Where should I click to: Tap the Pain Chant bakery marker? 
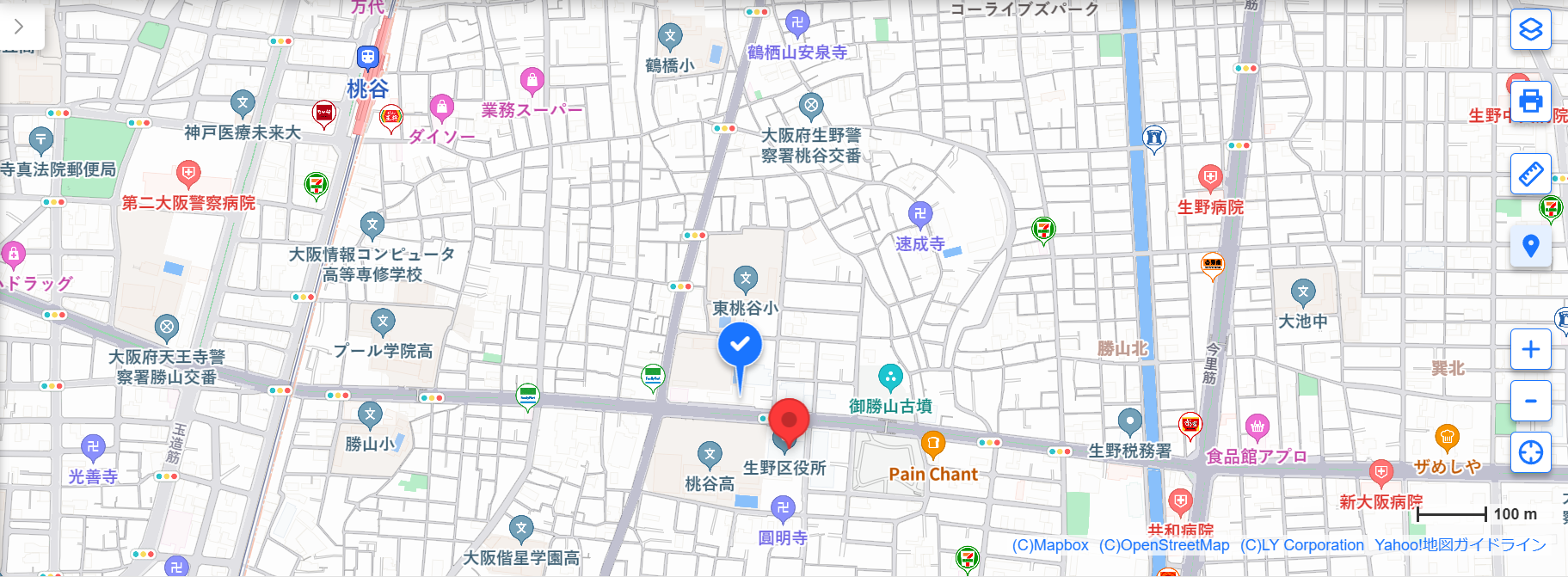932,445
